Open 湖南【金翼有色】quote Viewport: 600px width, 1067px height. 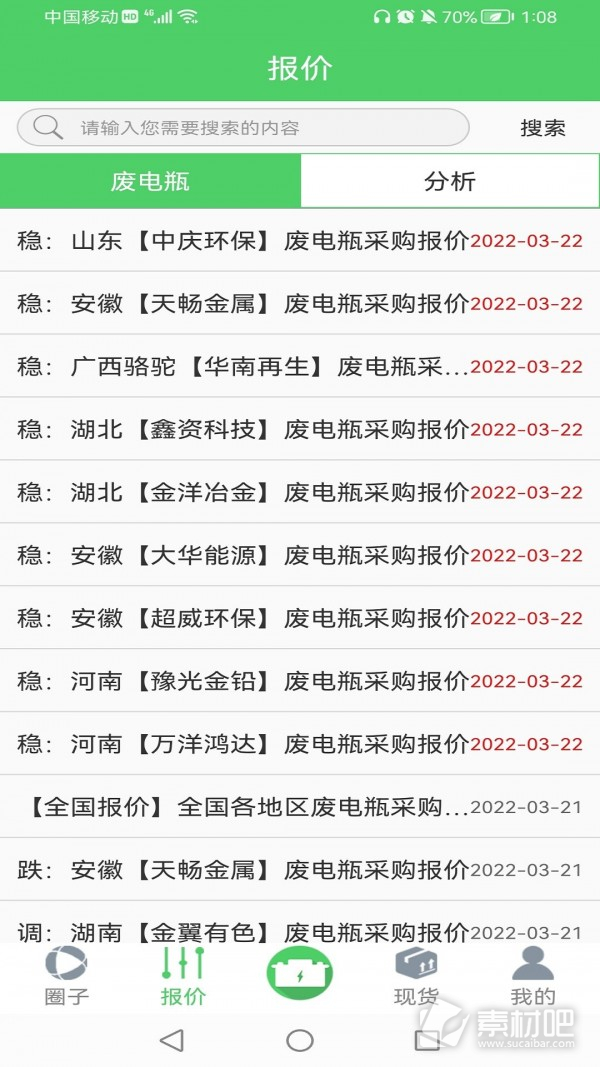[x=300, y=927]
